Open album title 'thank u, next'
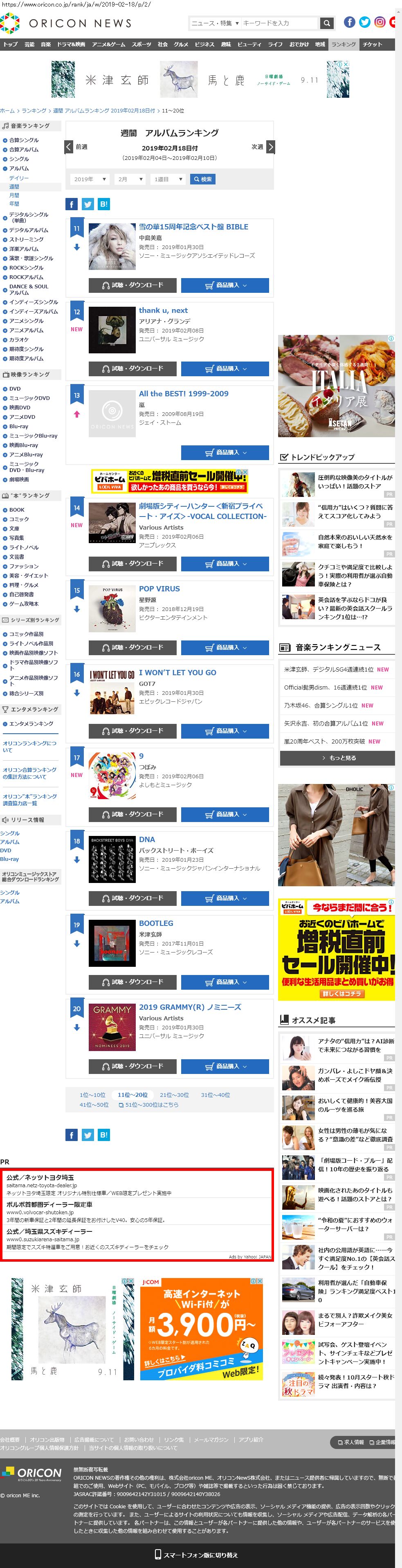The height and width of the screenshot is (1568, 402). 163,310
